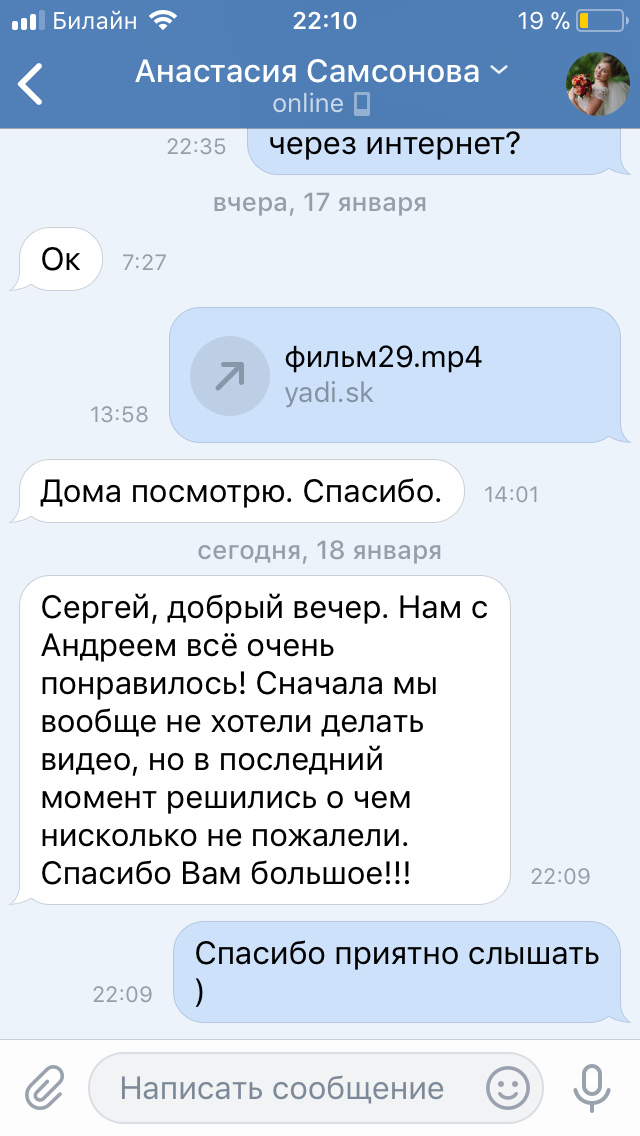Attach a file with the paperclip
Image resolution: width=640 pixels, height=1136 pixels.
(x=45, y=1087)
